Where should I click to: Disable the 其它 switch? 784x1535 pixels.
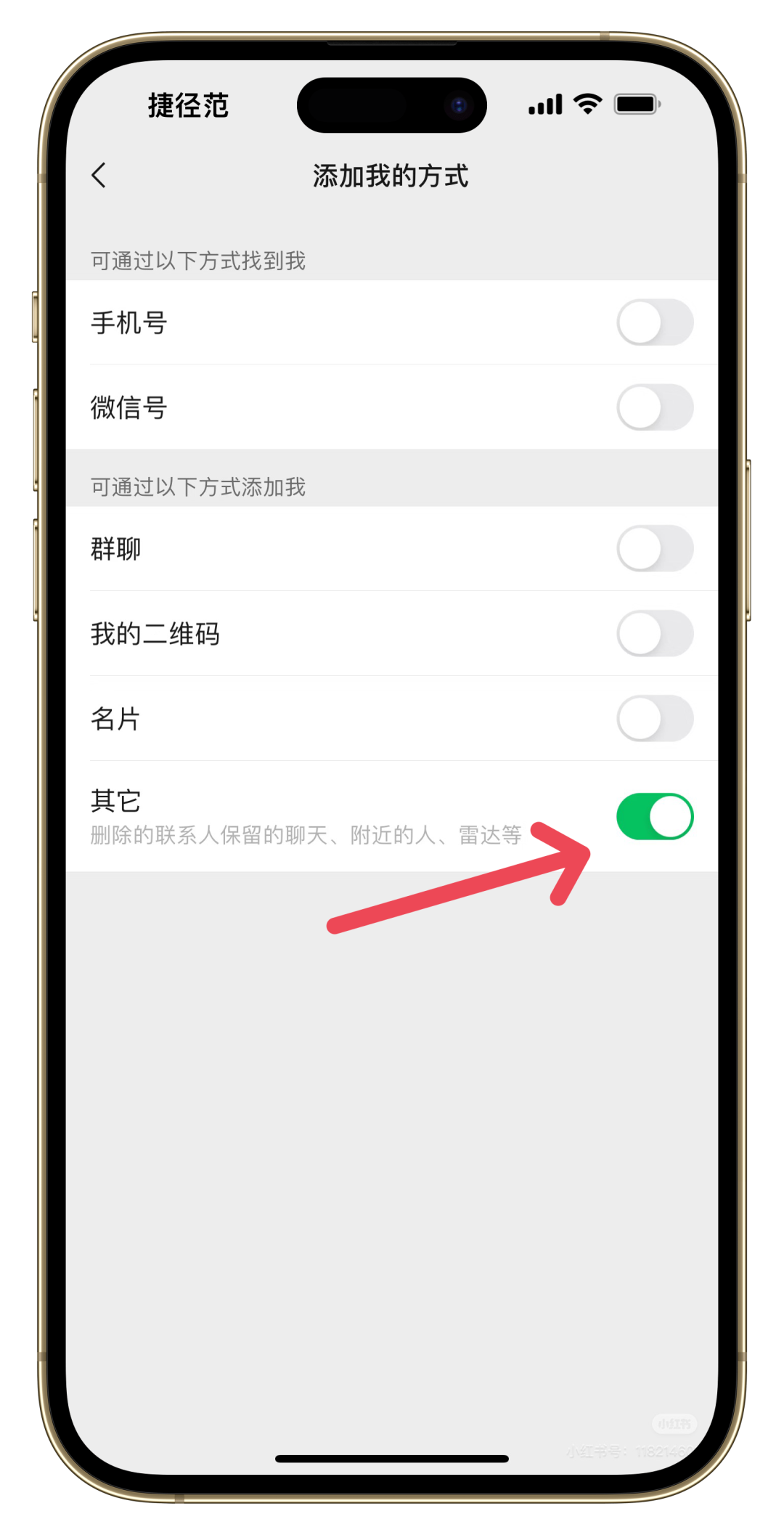(654, 817)
